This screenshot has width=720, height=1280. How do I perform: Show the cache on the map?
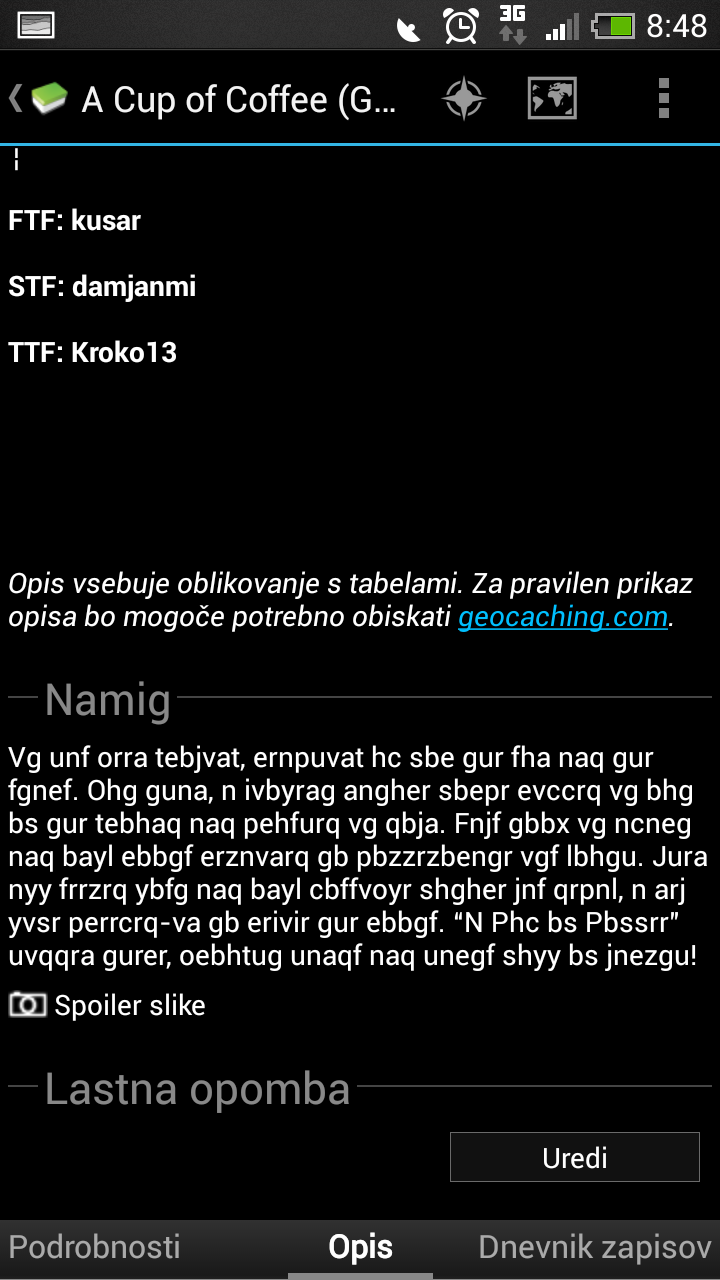tap(552, 98)
